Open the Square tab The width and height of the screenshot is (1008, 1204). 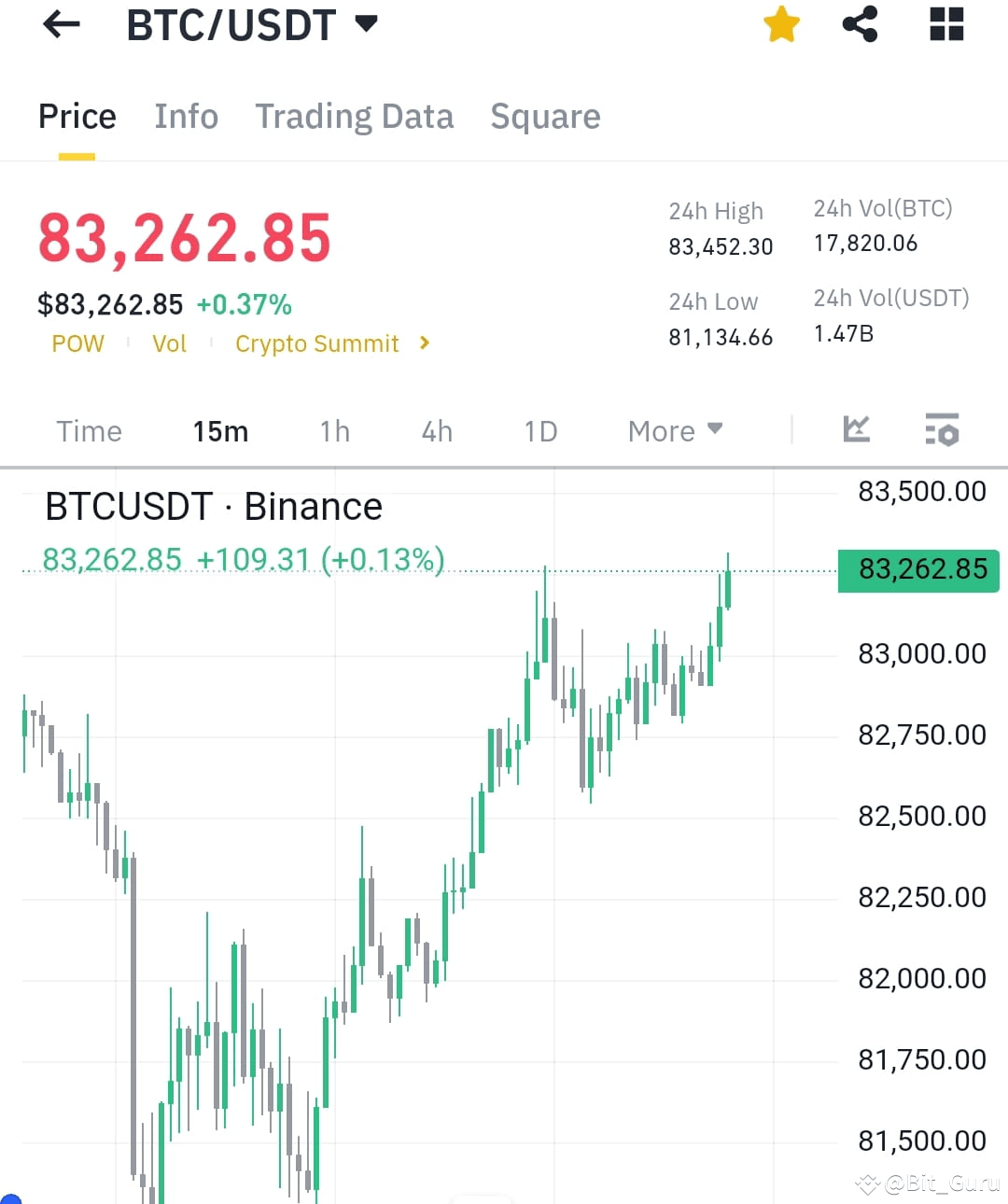coord(545,116)
